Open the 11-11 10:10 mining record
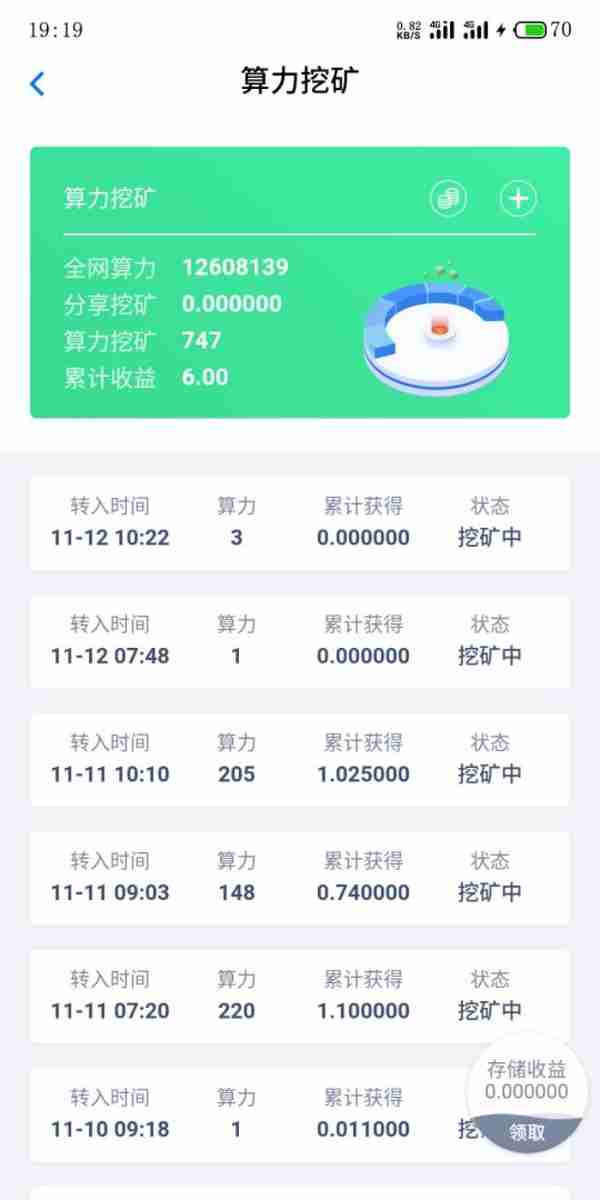Image resolution: width=600 pixels, height=1200 pixels. click(299, 759)
